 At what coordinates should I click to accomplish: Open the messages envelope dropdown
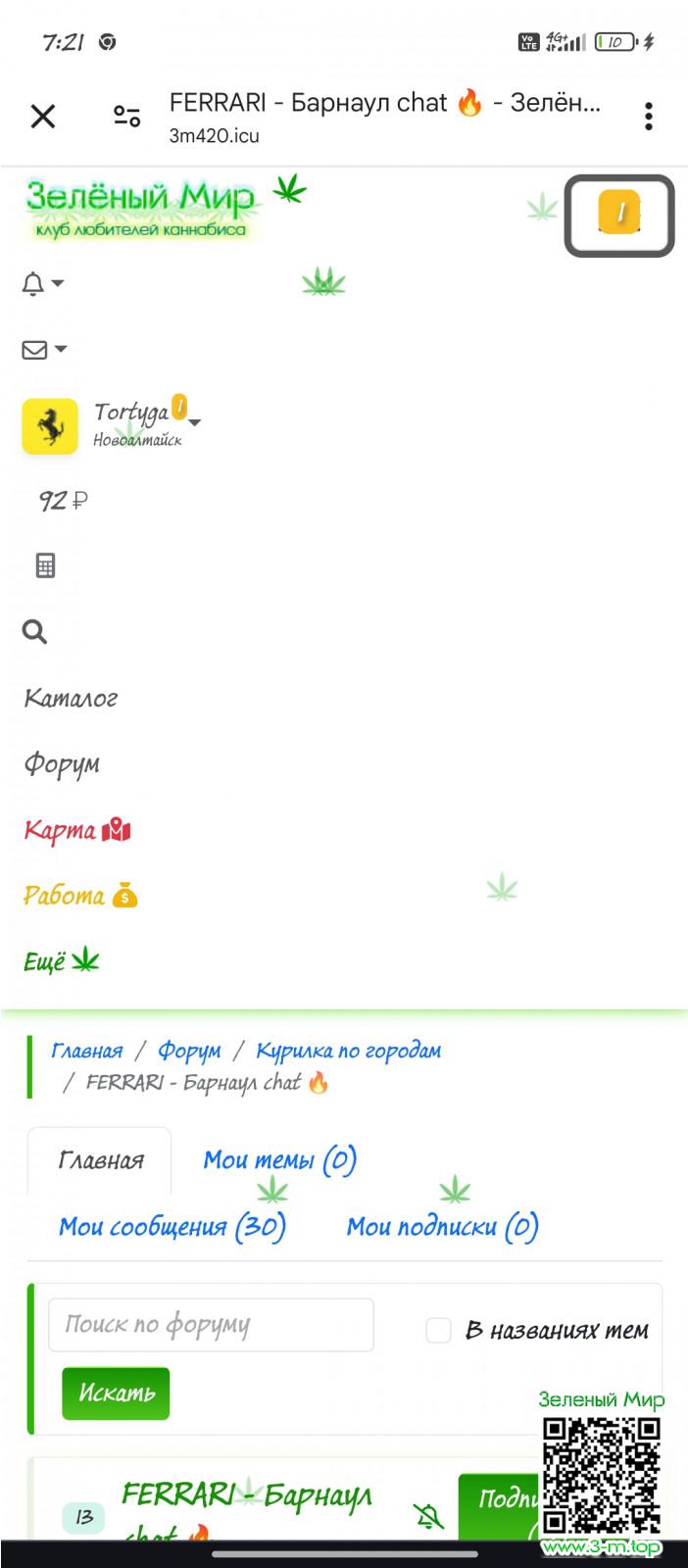coord(43,350)
